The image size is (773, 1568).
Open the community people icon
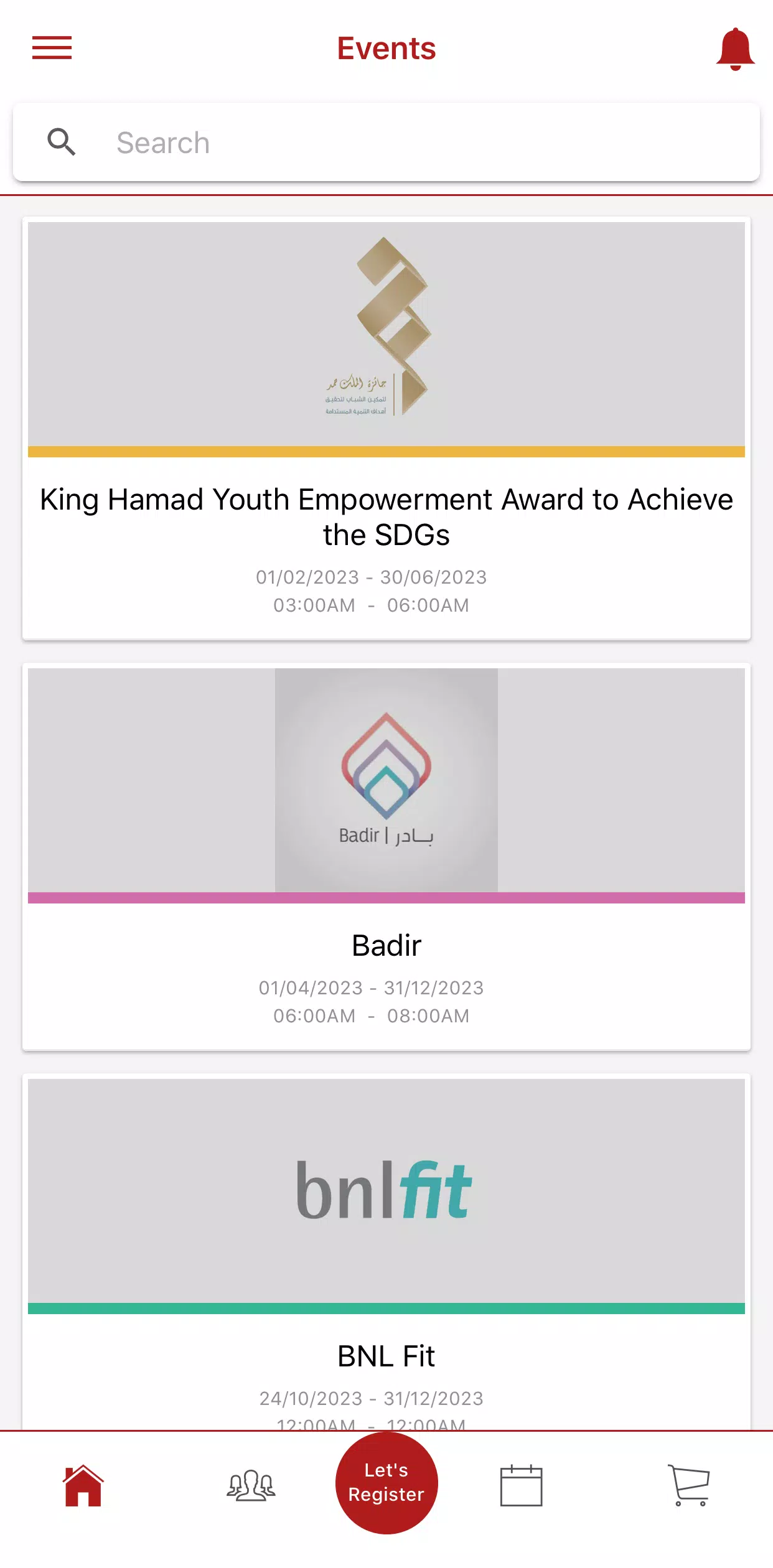pyautogui.click(x=251, y=1484)
